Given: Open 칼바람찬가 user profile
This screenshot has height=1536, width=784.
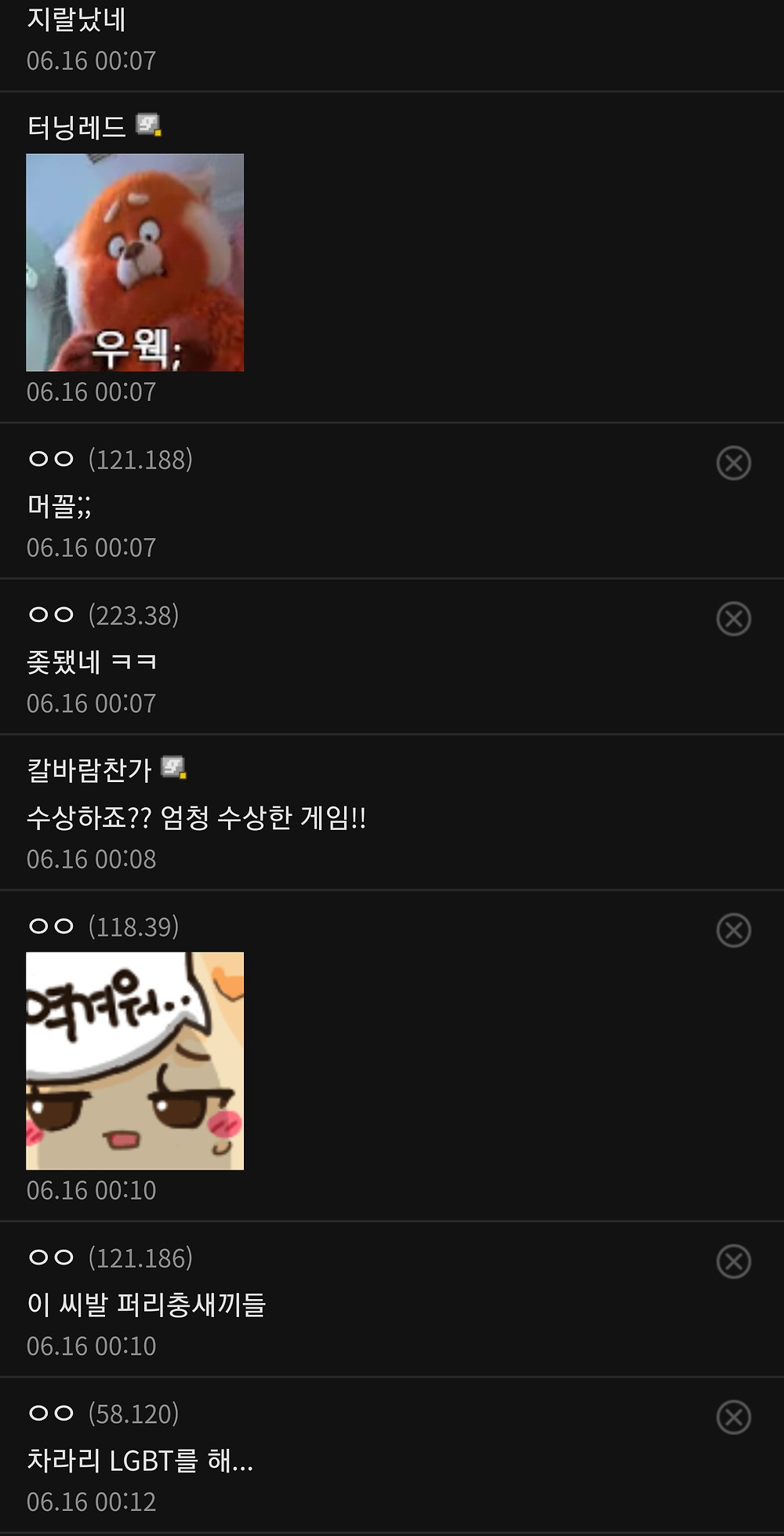Looking at the screenshot, I should pos(89,770).
